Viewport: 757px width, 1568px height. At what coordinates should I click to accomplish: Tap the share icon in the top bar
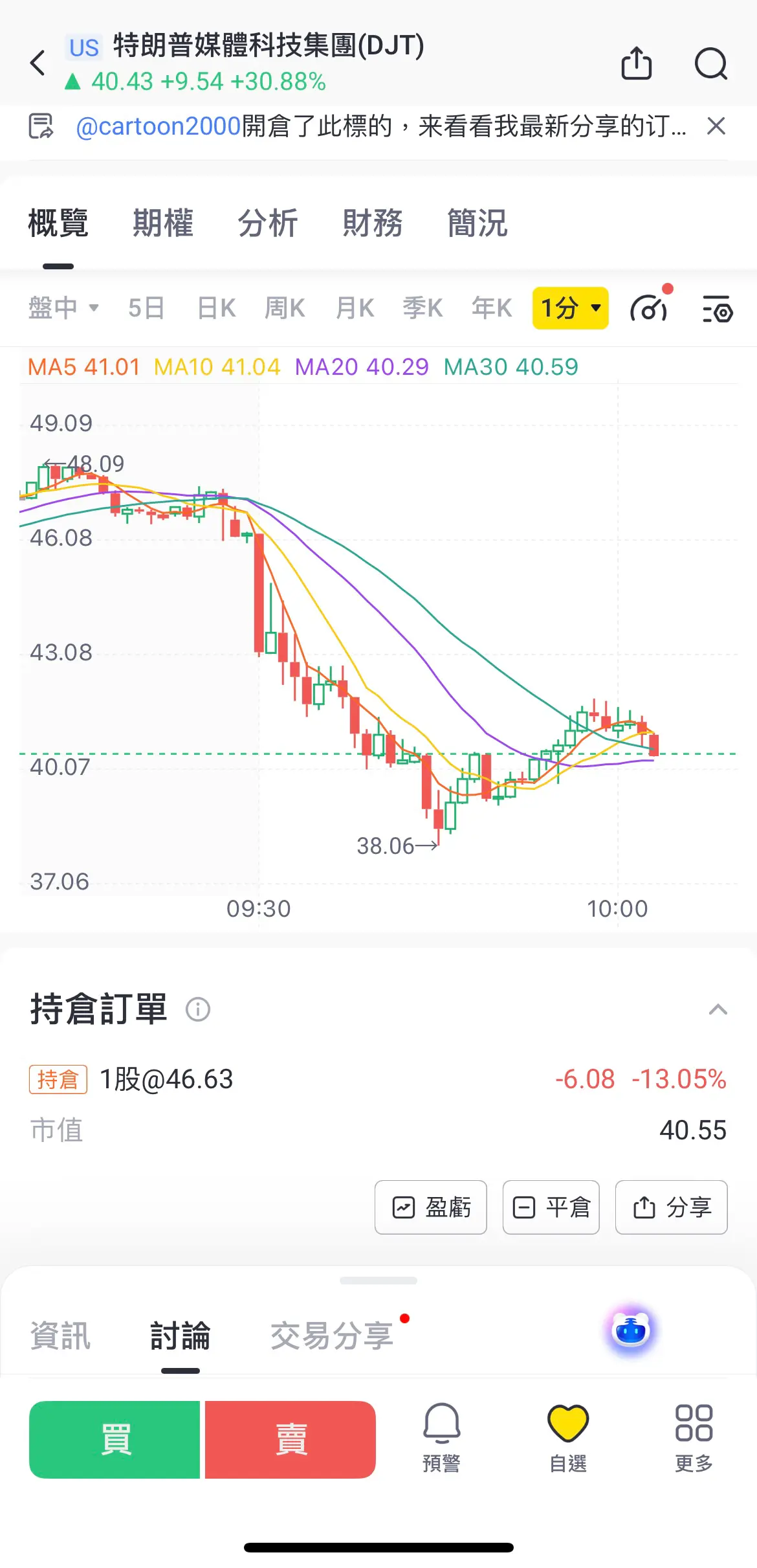pyautogui.click(x=637, y=63)
